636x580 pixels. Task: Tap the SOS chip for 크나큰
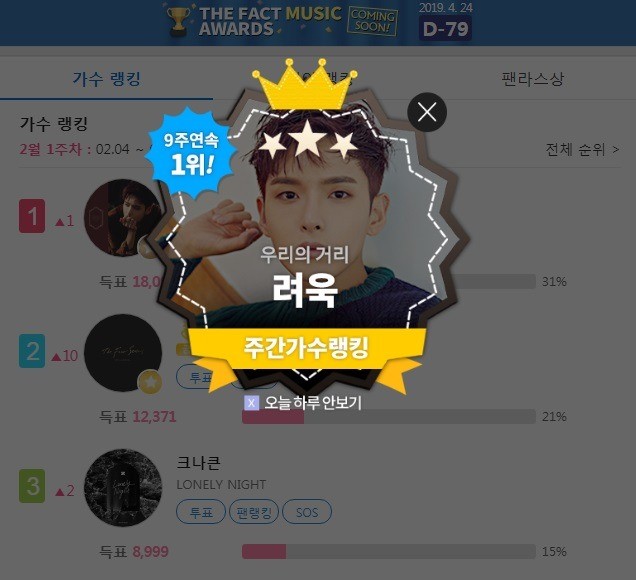307,513
